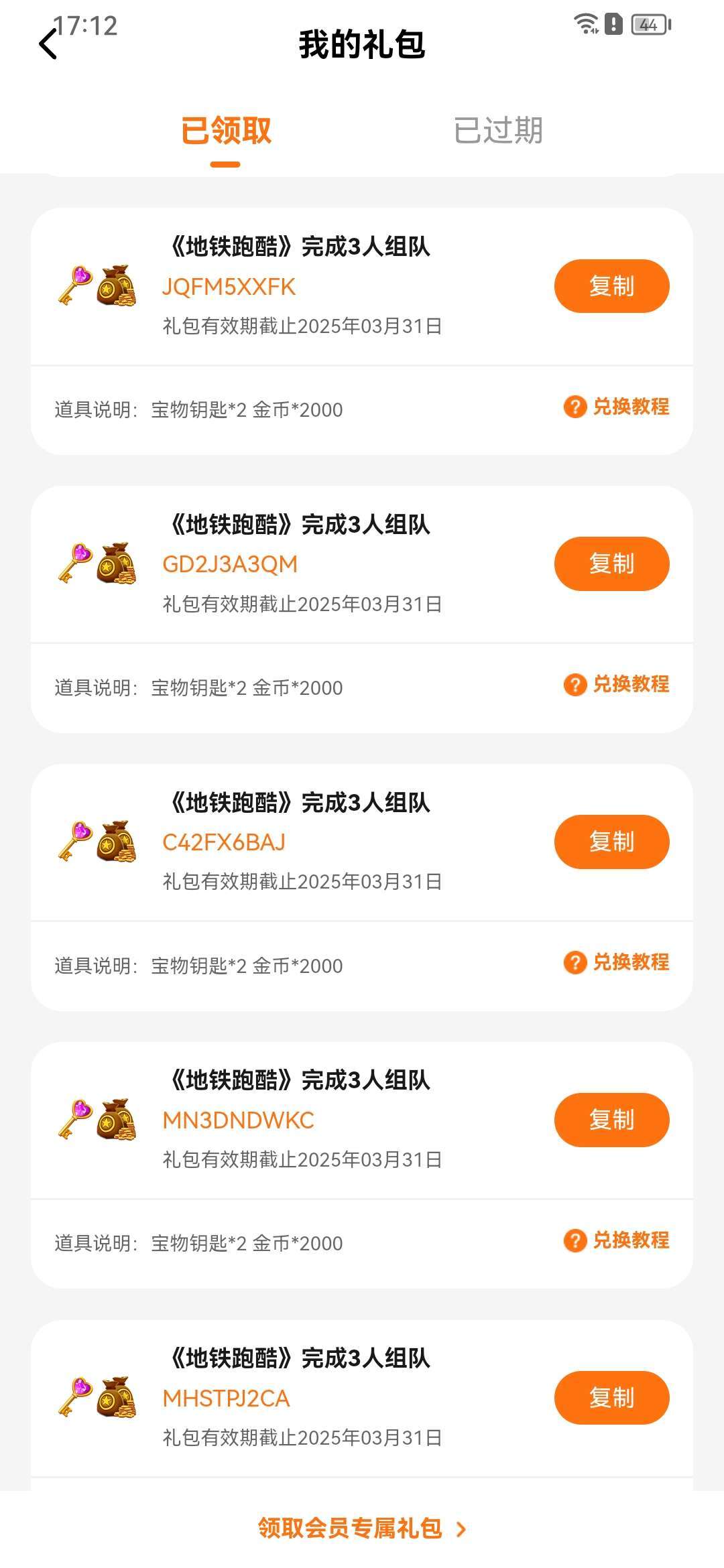This screenshot has width=724, height=1568.
Task: Open 领取会员专属礼包 link
Action: [x=362, y=1528]
